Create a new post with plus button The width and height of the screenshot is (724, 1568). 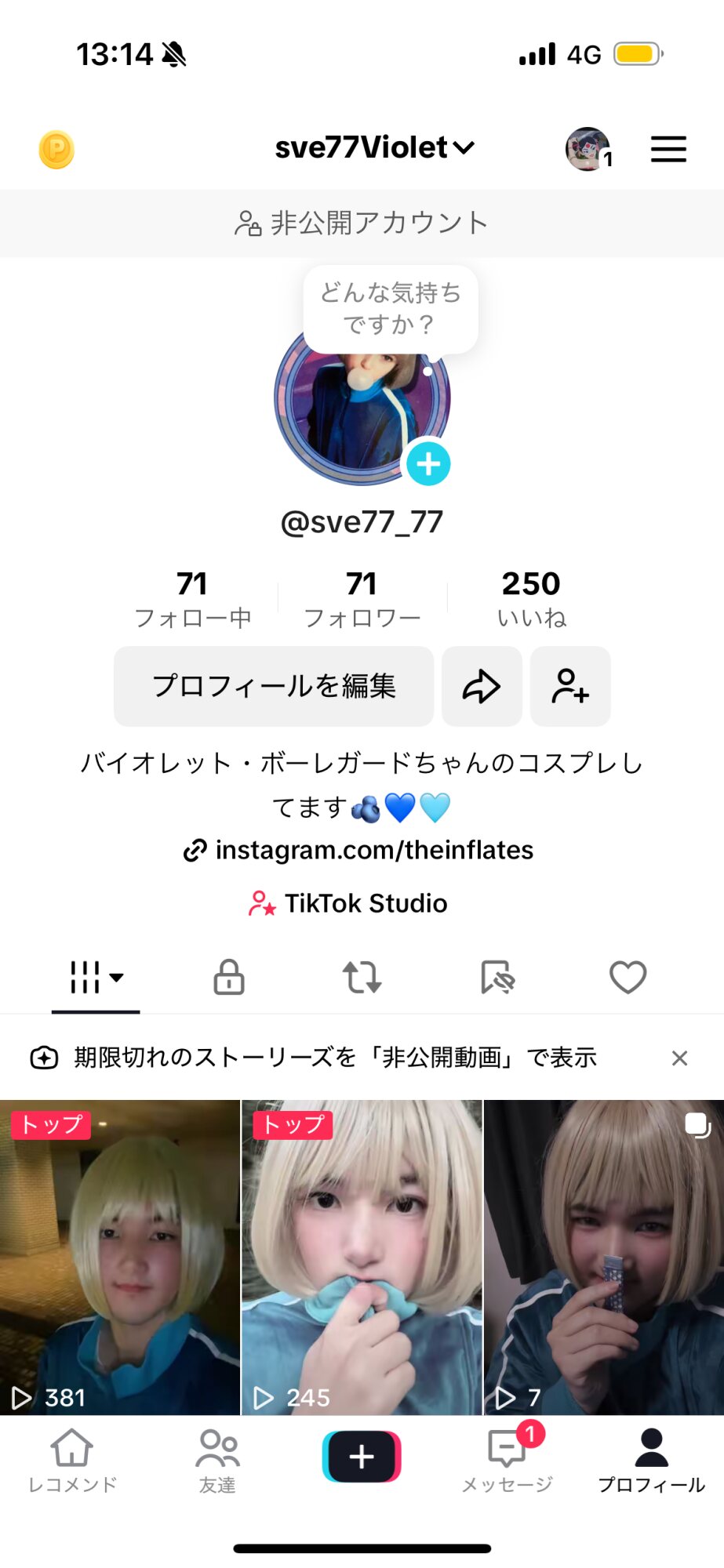tap(362, 1457)
